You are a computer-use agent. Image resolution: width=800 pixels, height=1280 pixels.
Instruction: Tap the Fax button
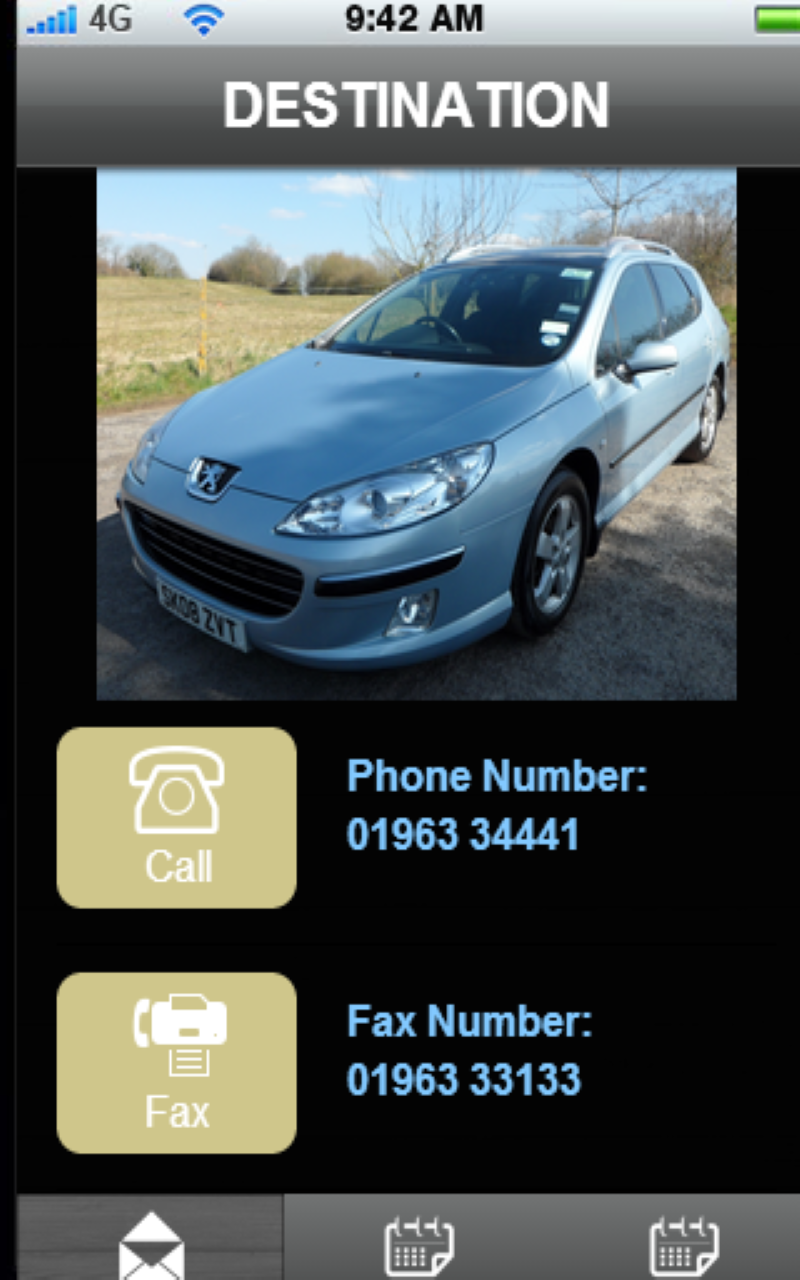[x=176, y=1062]
